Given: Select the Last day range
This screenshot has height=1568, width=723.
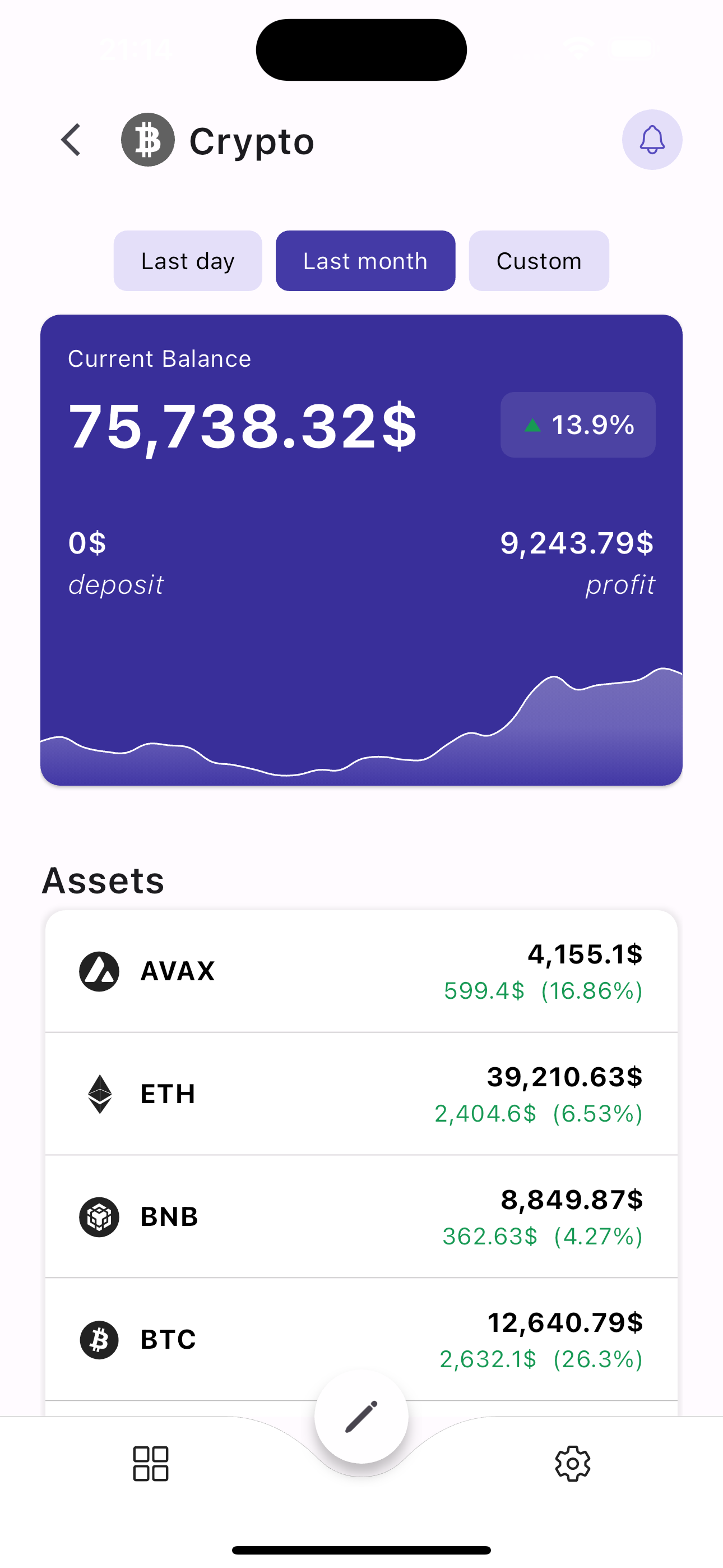Looking at the screenshot, I should point(187,261).
